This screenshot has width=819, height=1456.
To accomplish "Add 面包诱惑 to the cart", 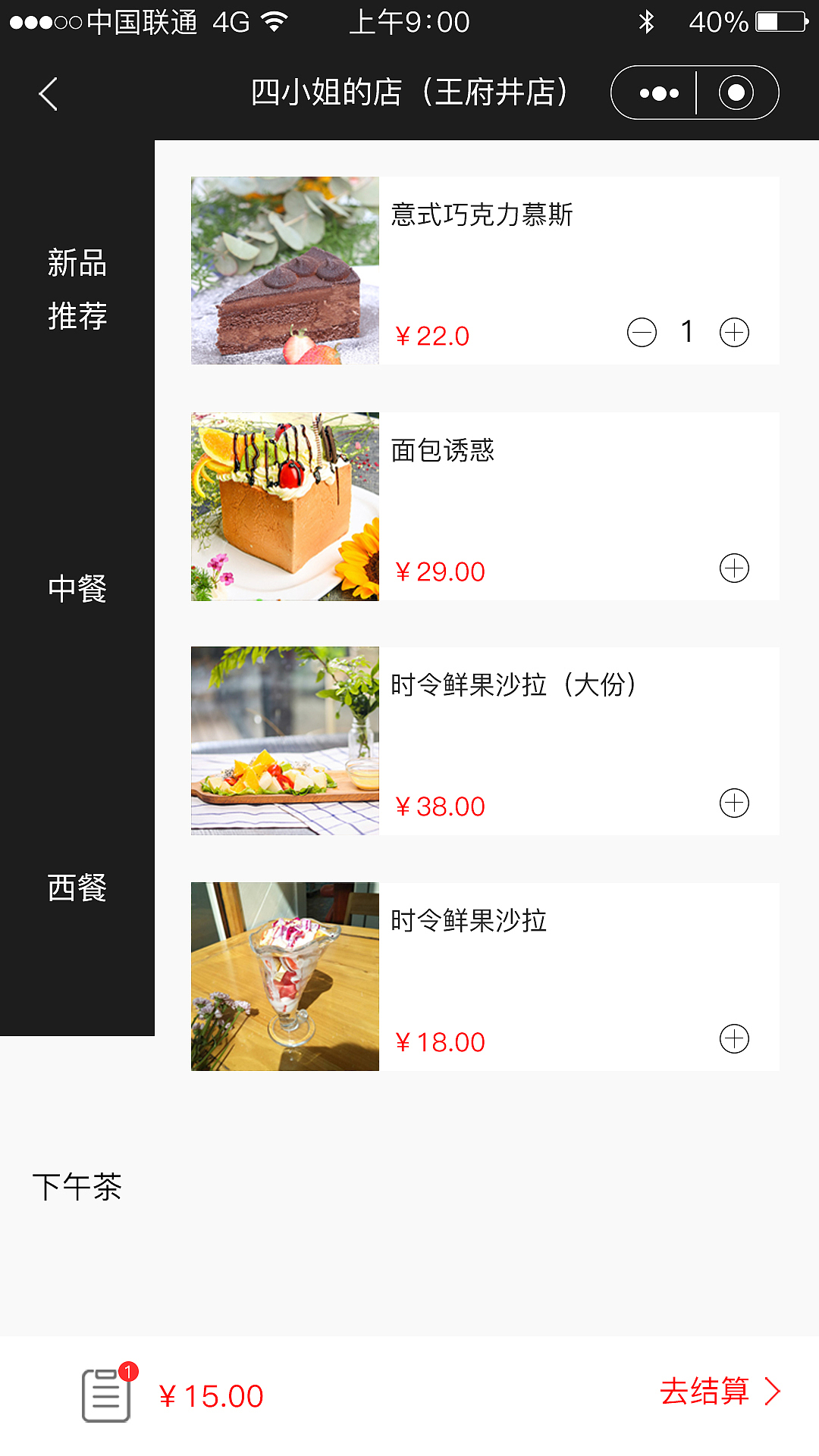I will 733,566.
